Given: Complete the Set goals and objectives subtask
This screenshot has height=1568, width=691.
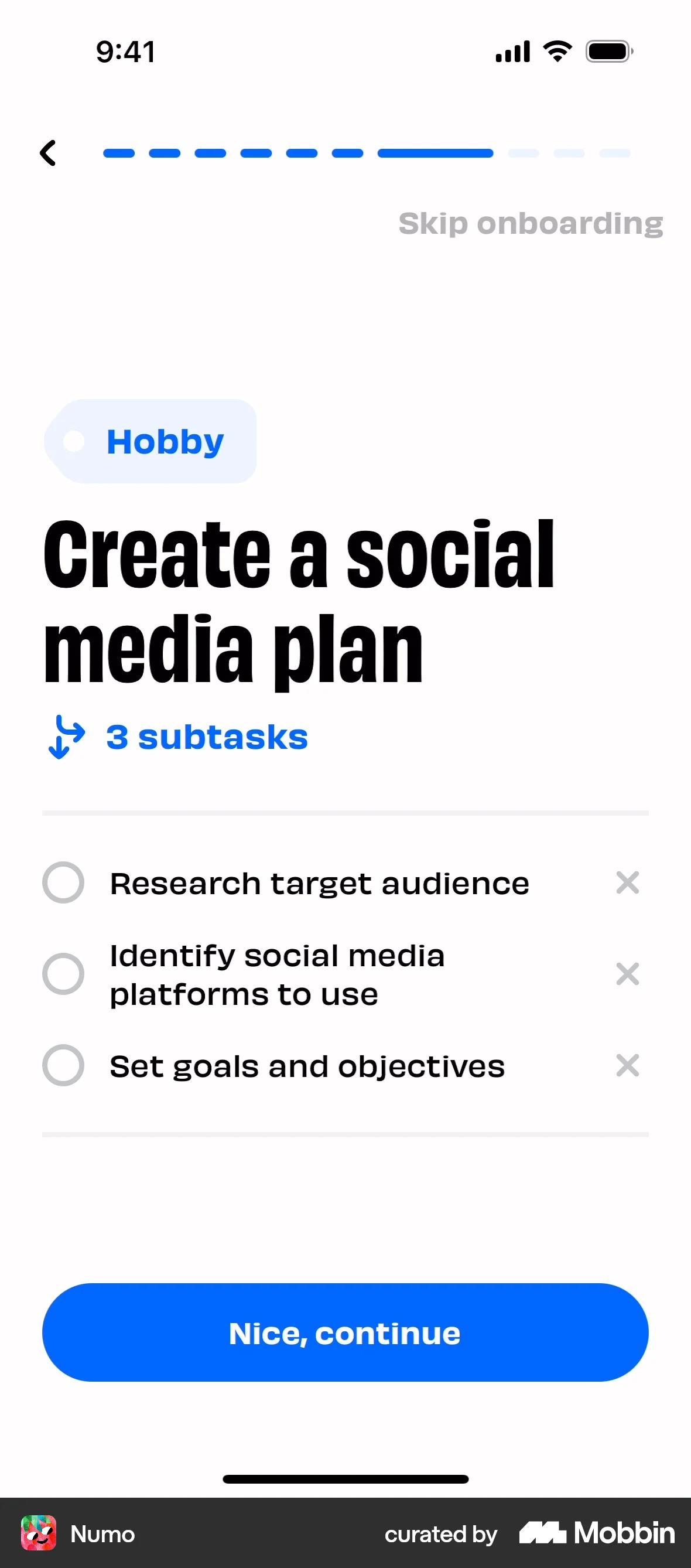Looking at the screenshot, I should 63,1065.
